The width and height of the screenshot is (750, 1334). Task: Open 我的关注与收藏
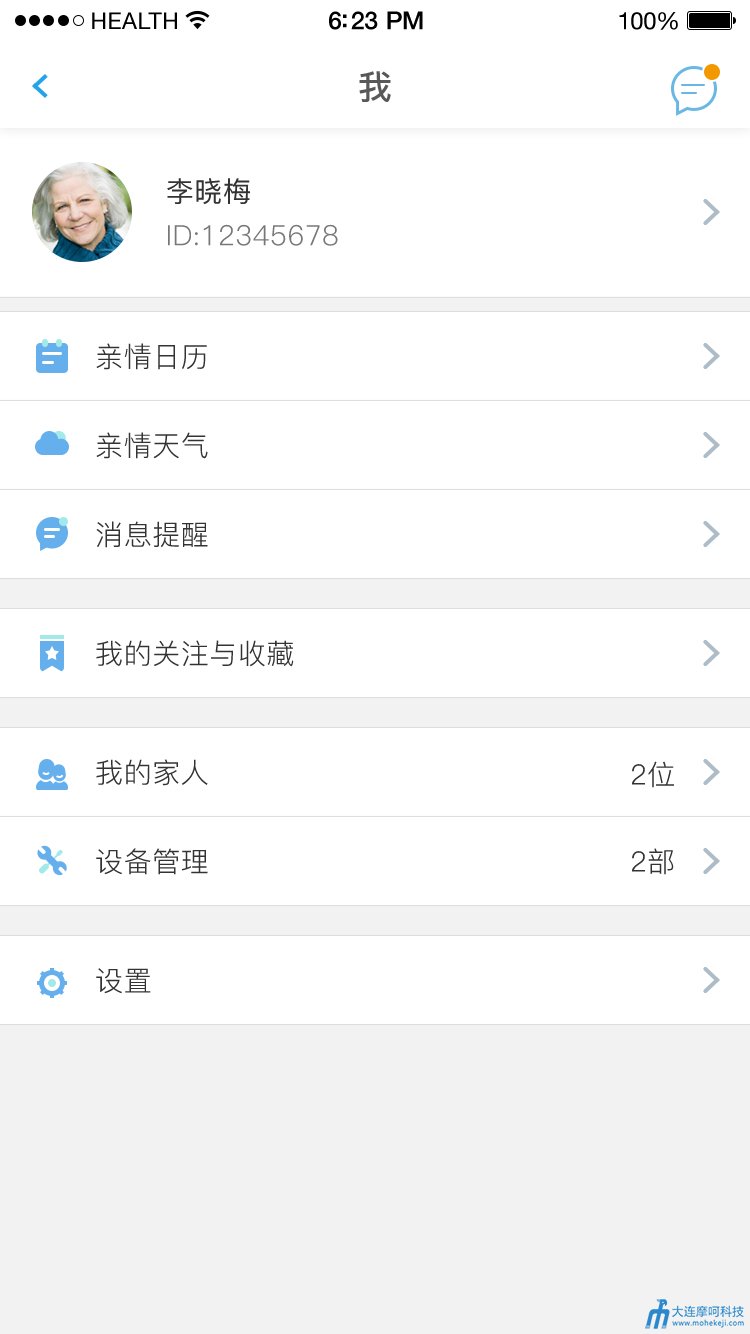375,653
